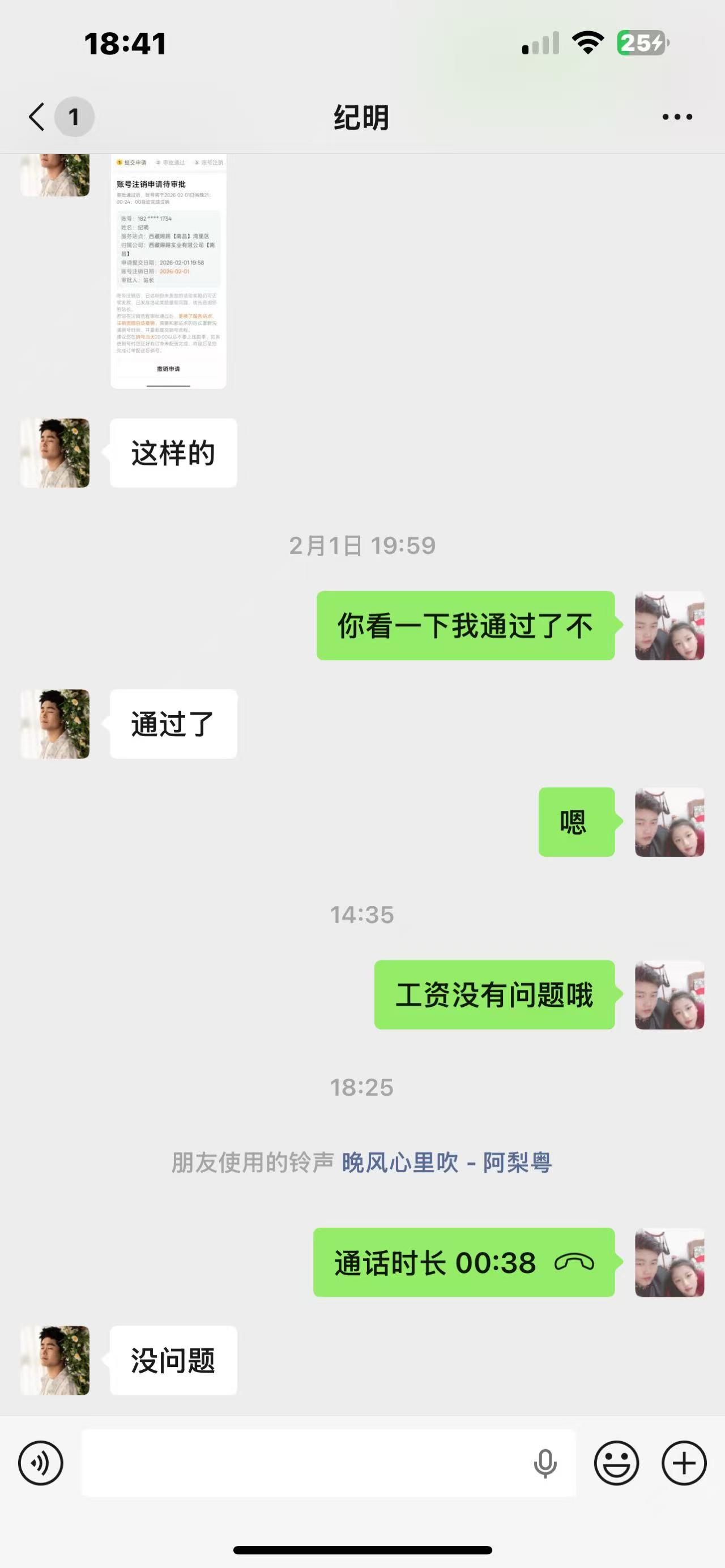The height and width of the screenshot is (1568, 725).
Task: Switch to voice message input
Action: tap(41, 1463)
